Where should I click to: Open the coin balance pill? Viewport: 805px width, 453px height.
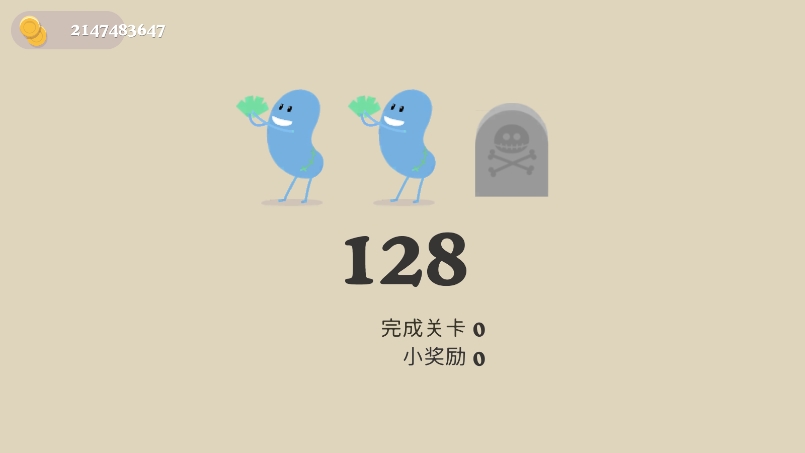click(x=70, y=30)
